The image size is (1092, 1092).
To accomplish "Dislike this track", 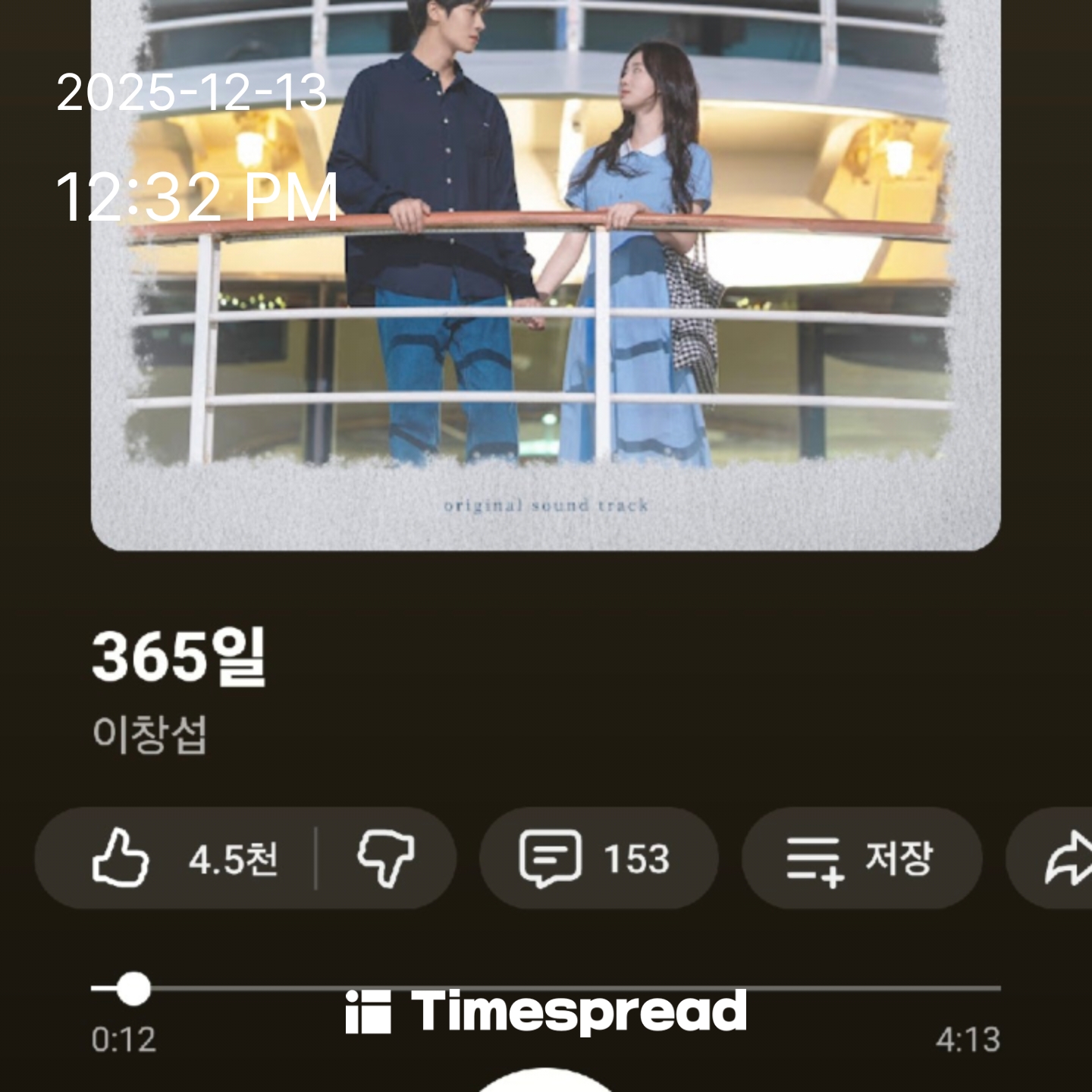I will (386, 858).
